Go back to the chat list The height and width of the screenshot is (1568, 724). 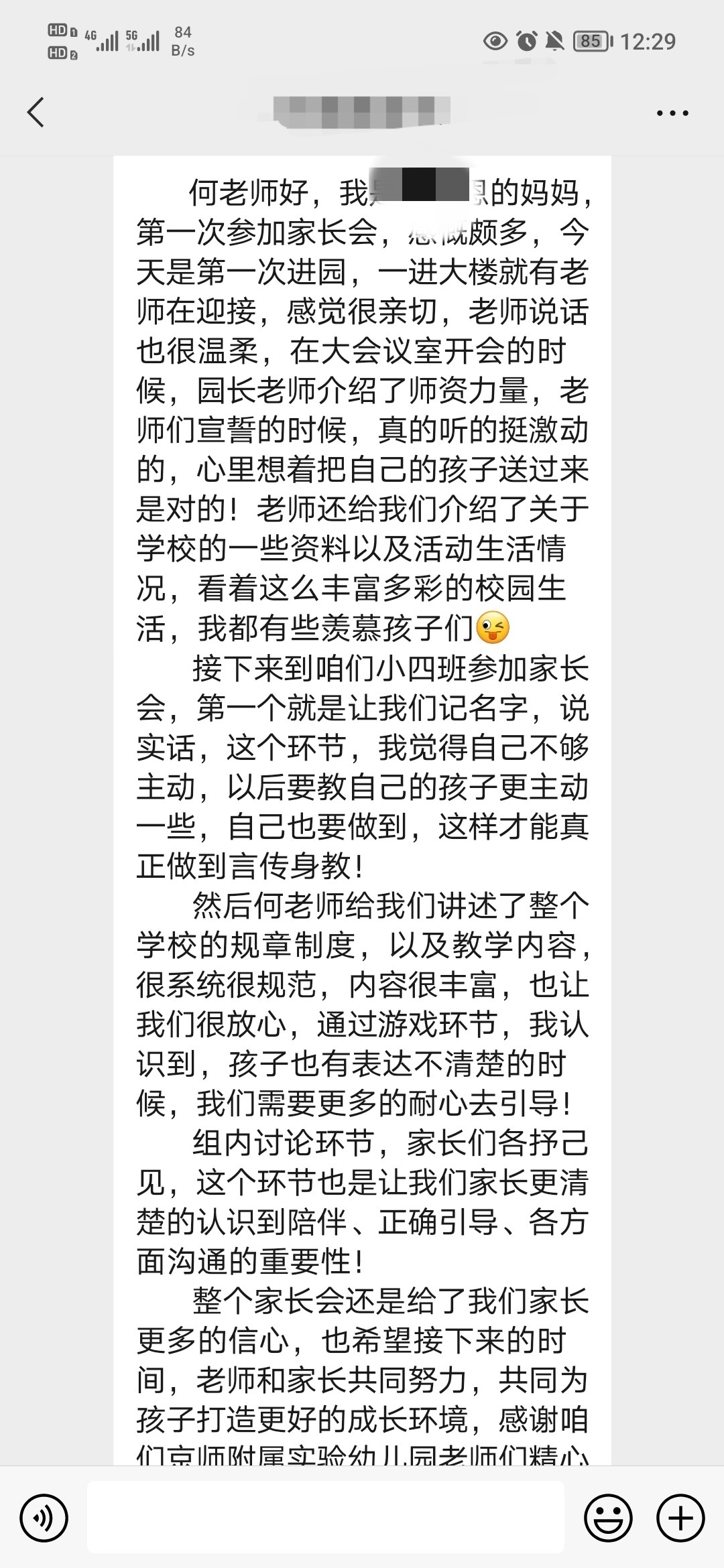36,112
